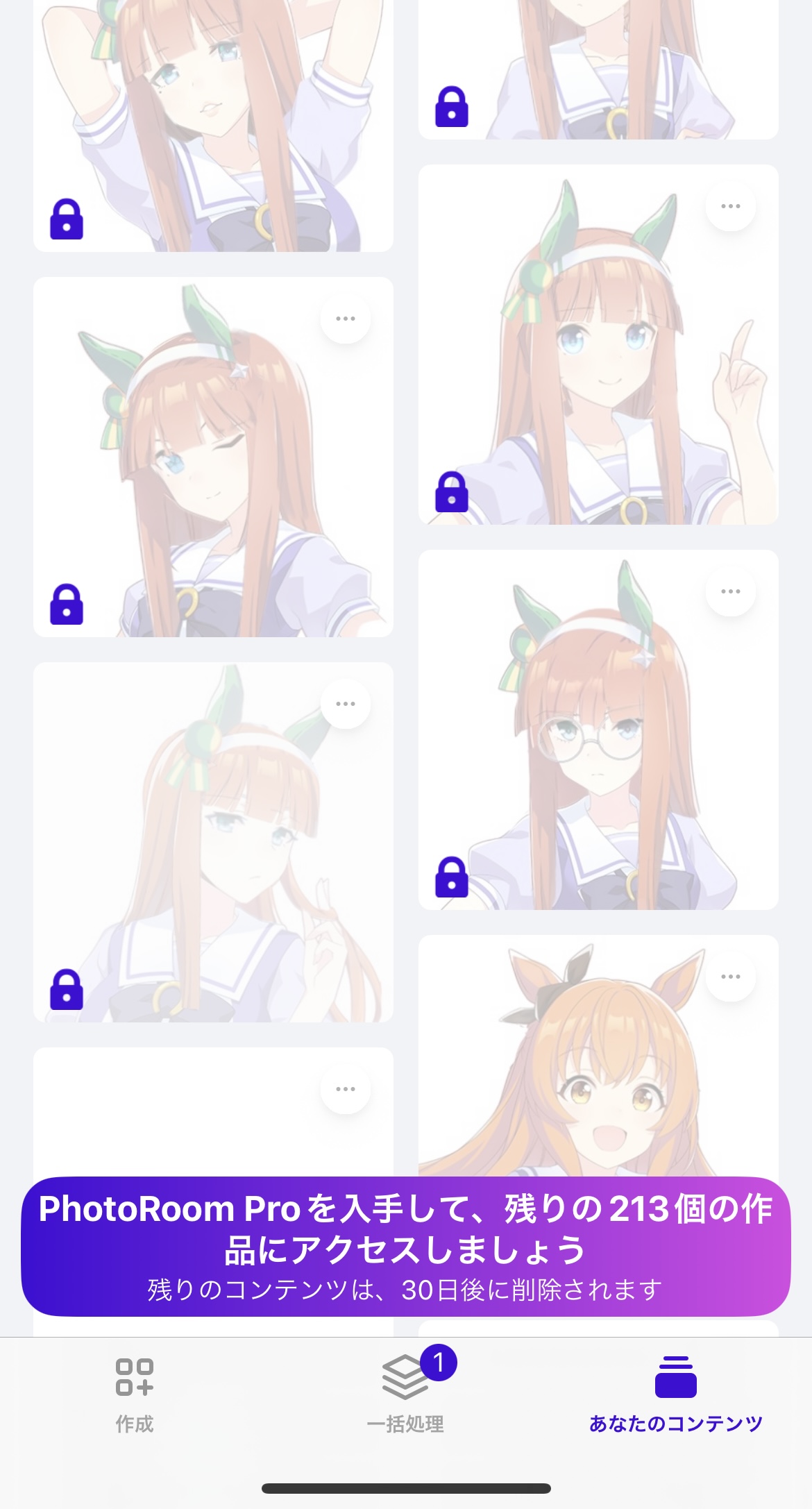Open options for the blank white tile

[346, 1089]
